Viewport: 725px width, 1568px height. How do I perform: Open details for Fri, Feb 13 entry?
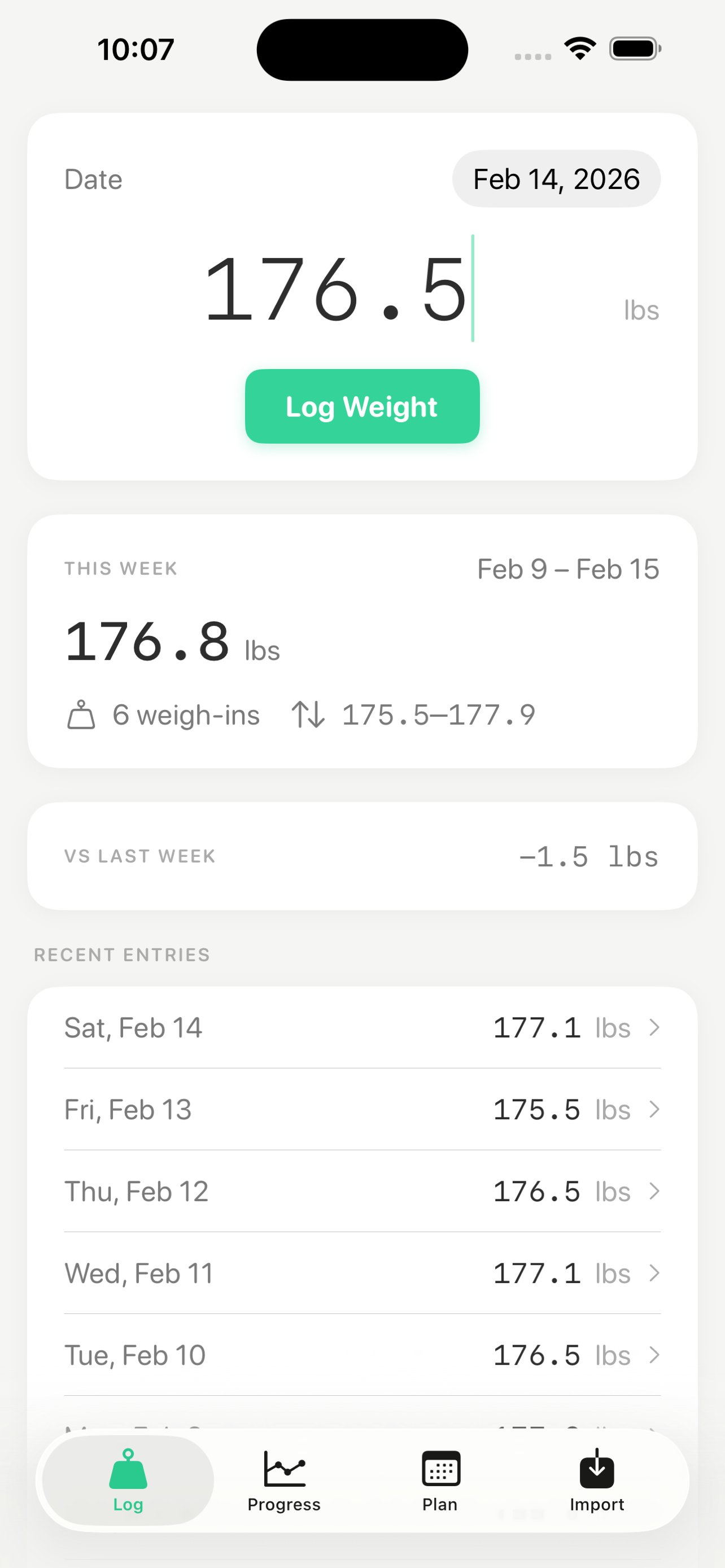click(654, 1109)
